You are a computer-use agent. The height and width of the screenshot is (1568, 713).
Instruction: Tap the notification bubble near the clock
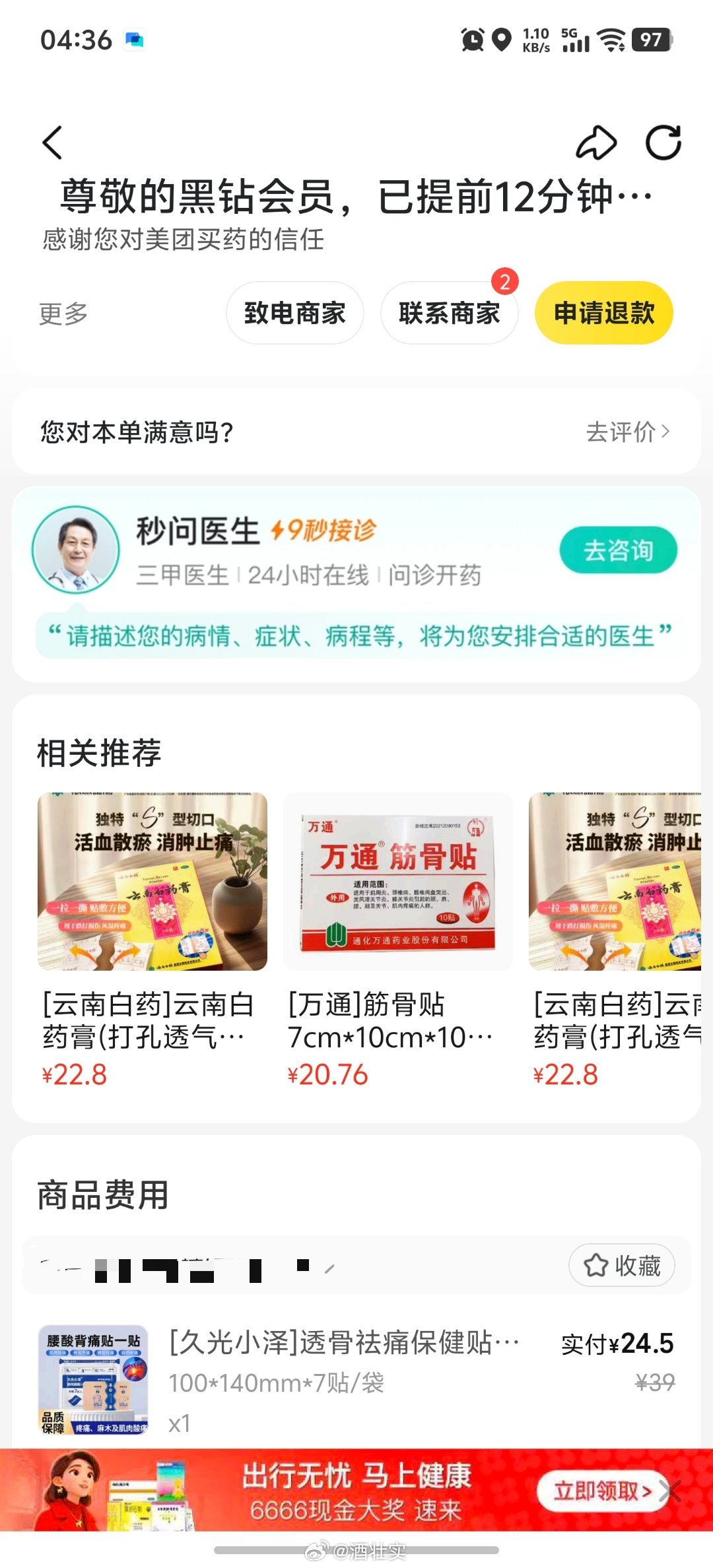click(x=134, y=41)
